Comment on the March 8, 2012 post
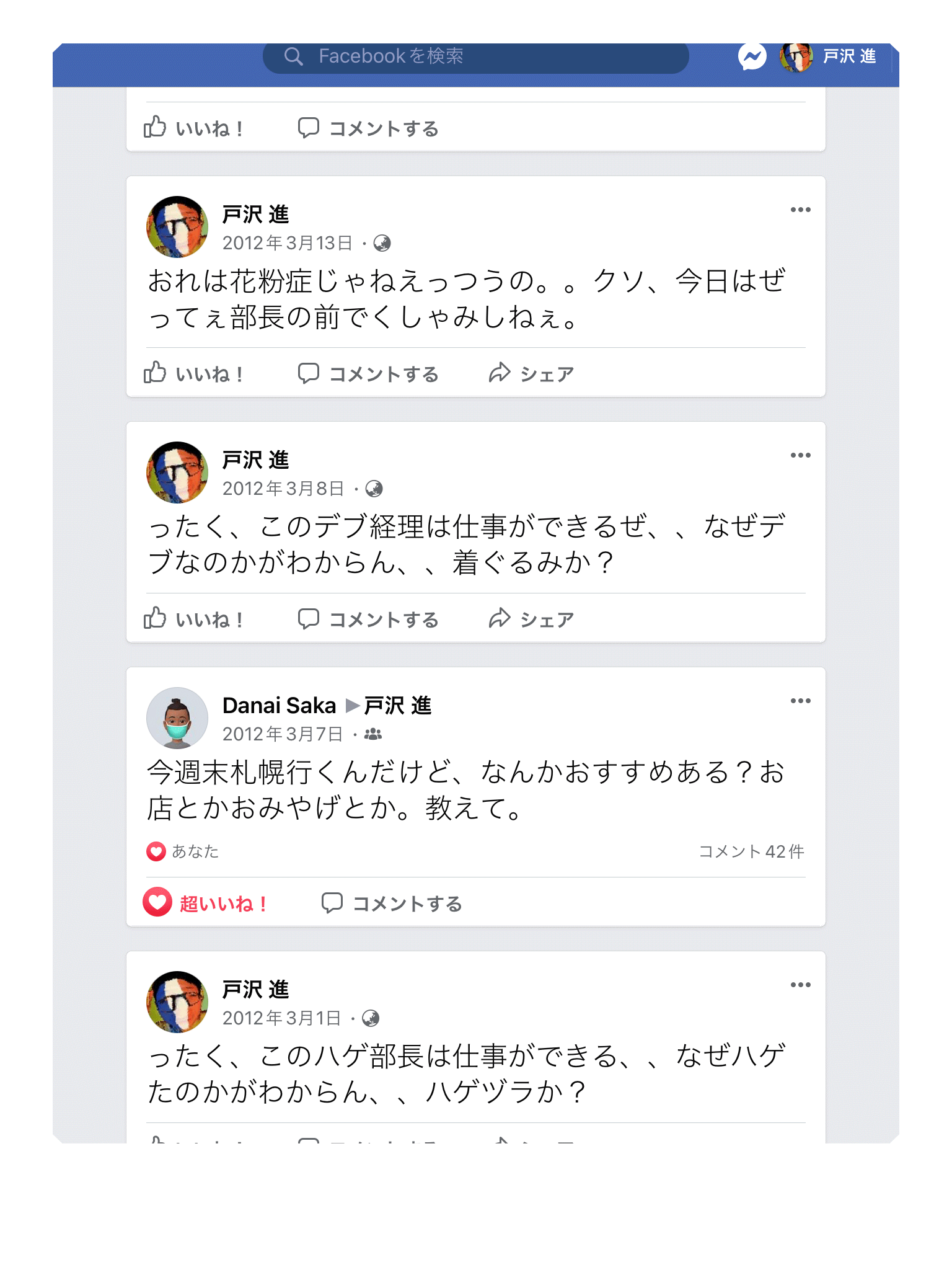 369,619
